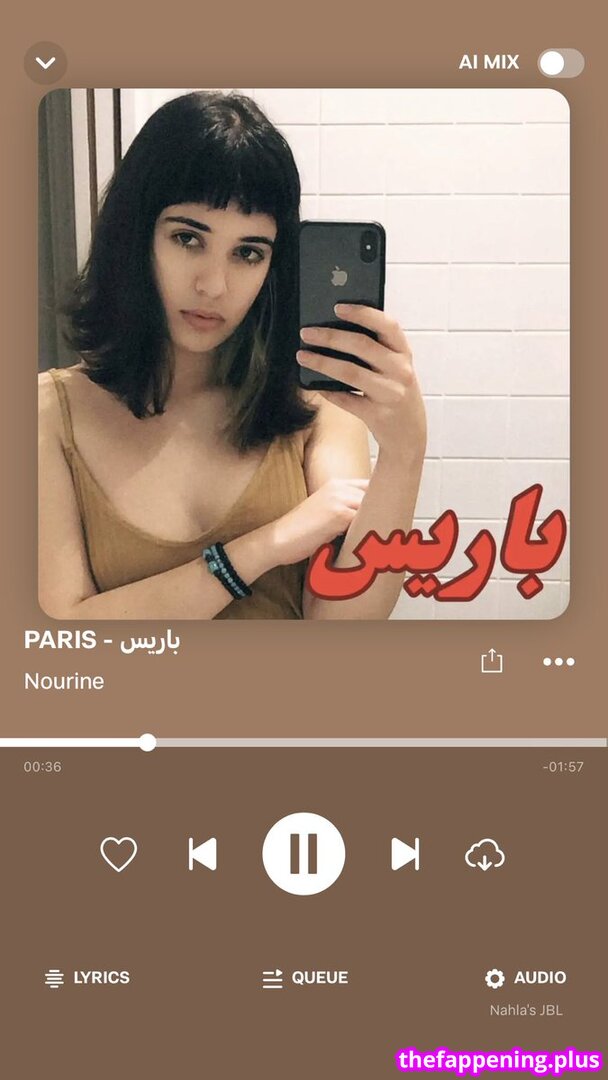Screen dimensions: 608x1080
Task: Collapse the player with the down chevron
Action: pyautogui.click(x=45, y=63)
